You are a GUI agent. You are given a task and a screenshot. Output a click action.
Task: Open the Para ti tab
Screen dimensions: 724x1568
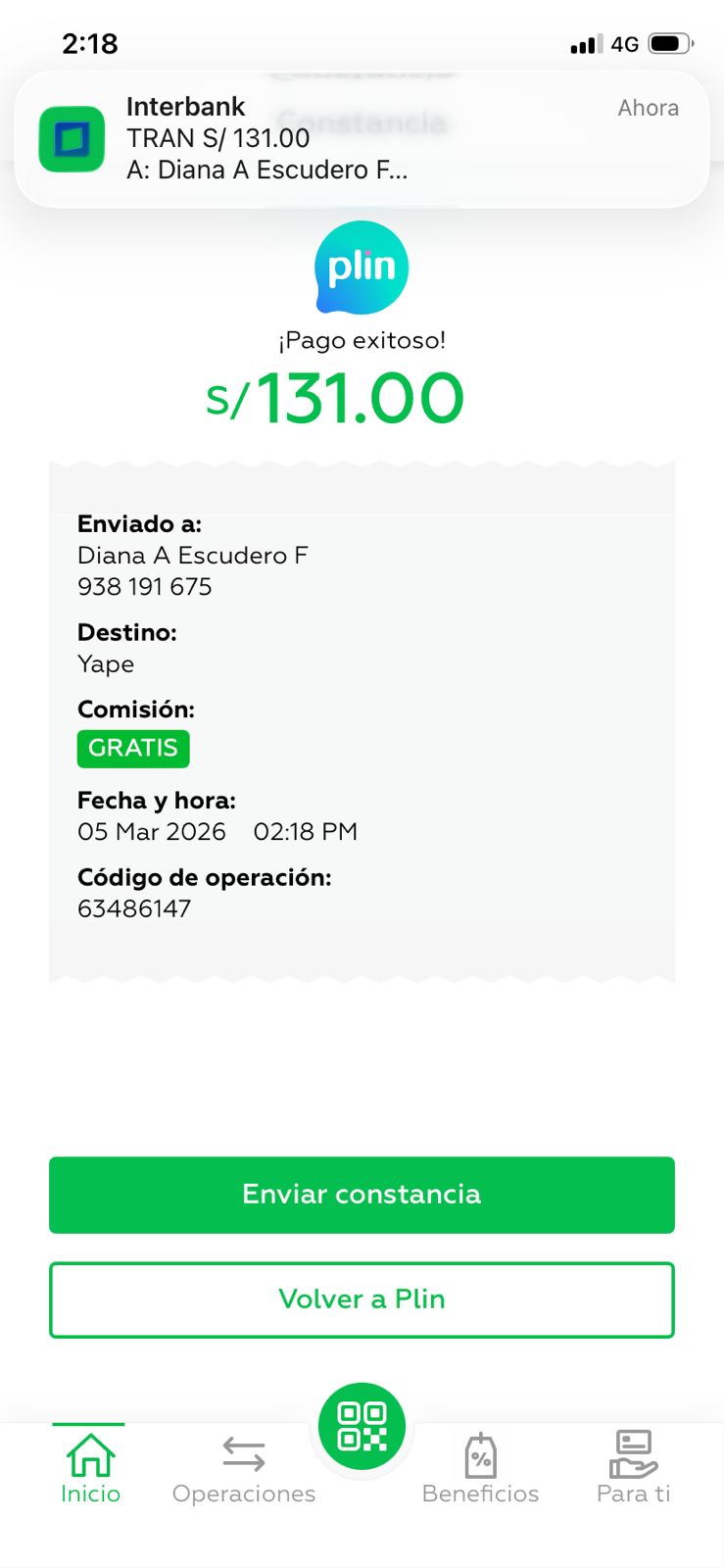pos(633,1468)
